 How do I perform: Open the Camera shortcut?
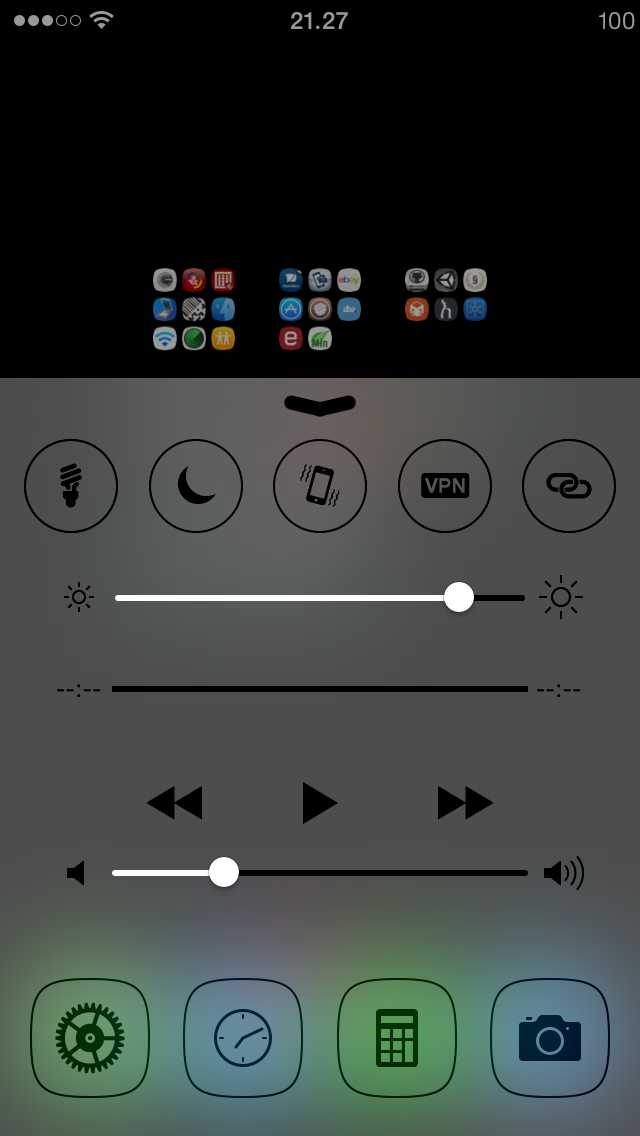(x=550, y=1038)
